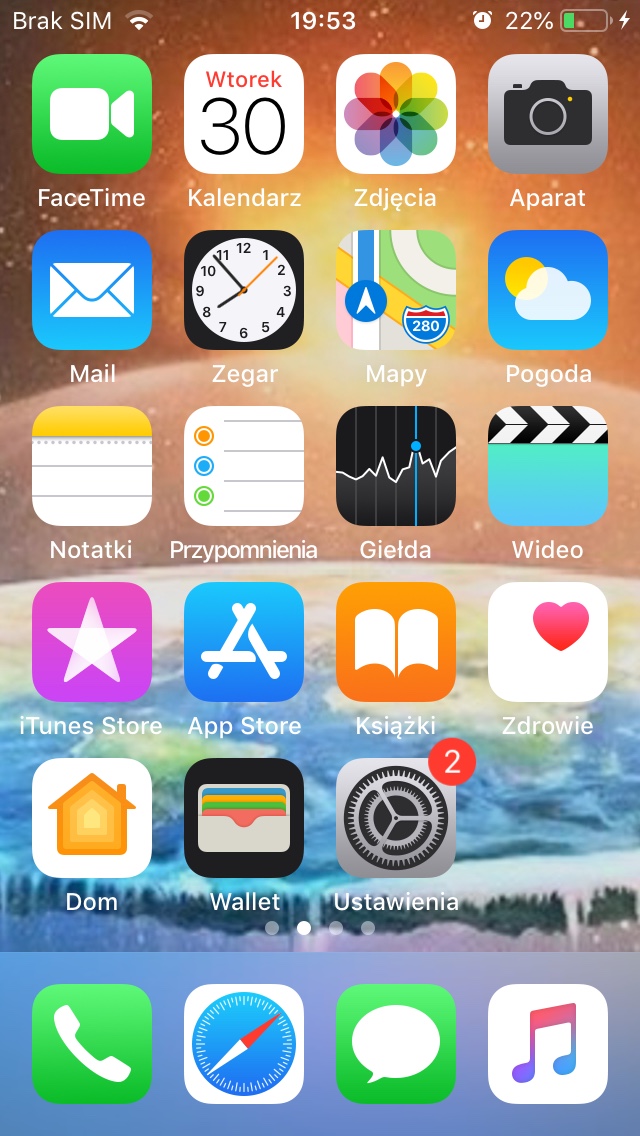Launch the Książki books app
Image resolution: width=640 pixels, height=1136 pixels.
tap(396, 642)
